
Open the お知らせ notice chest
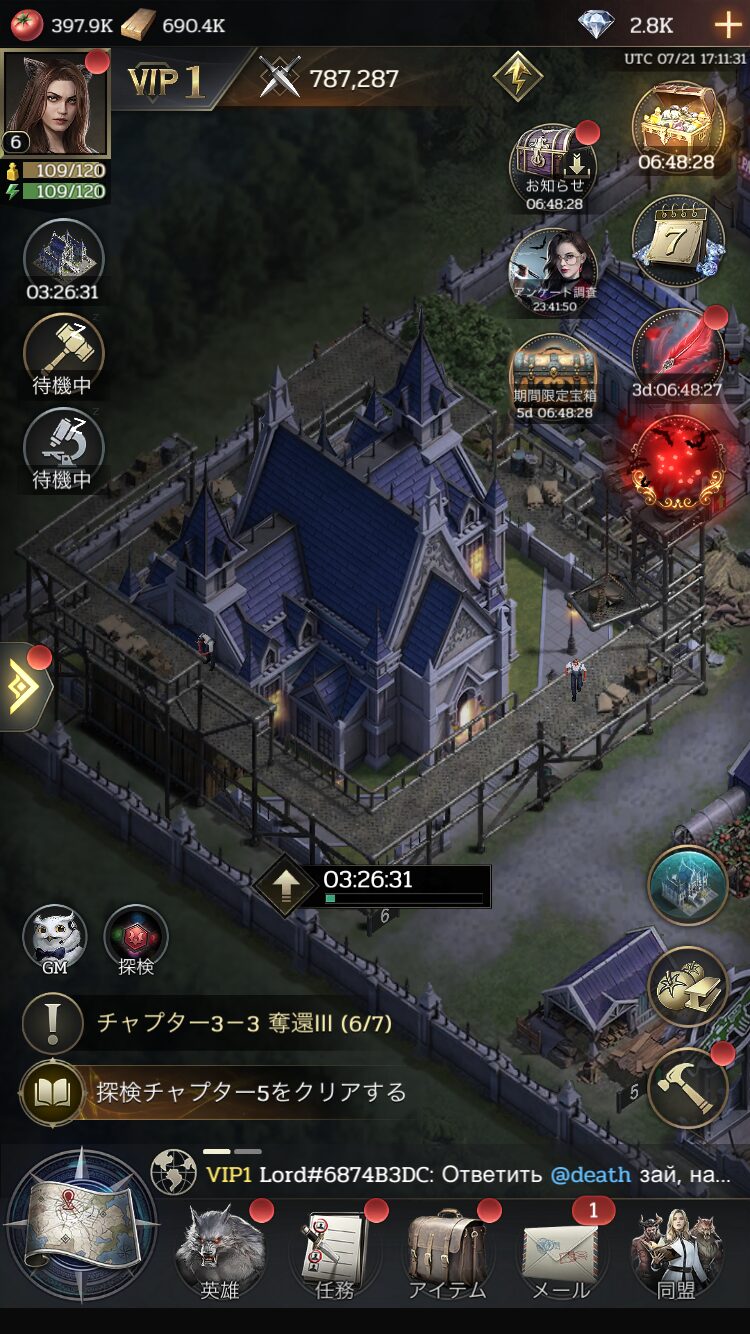pos(553,160)
